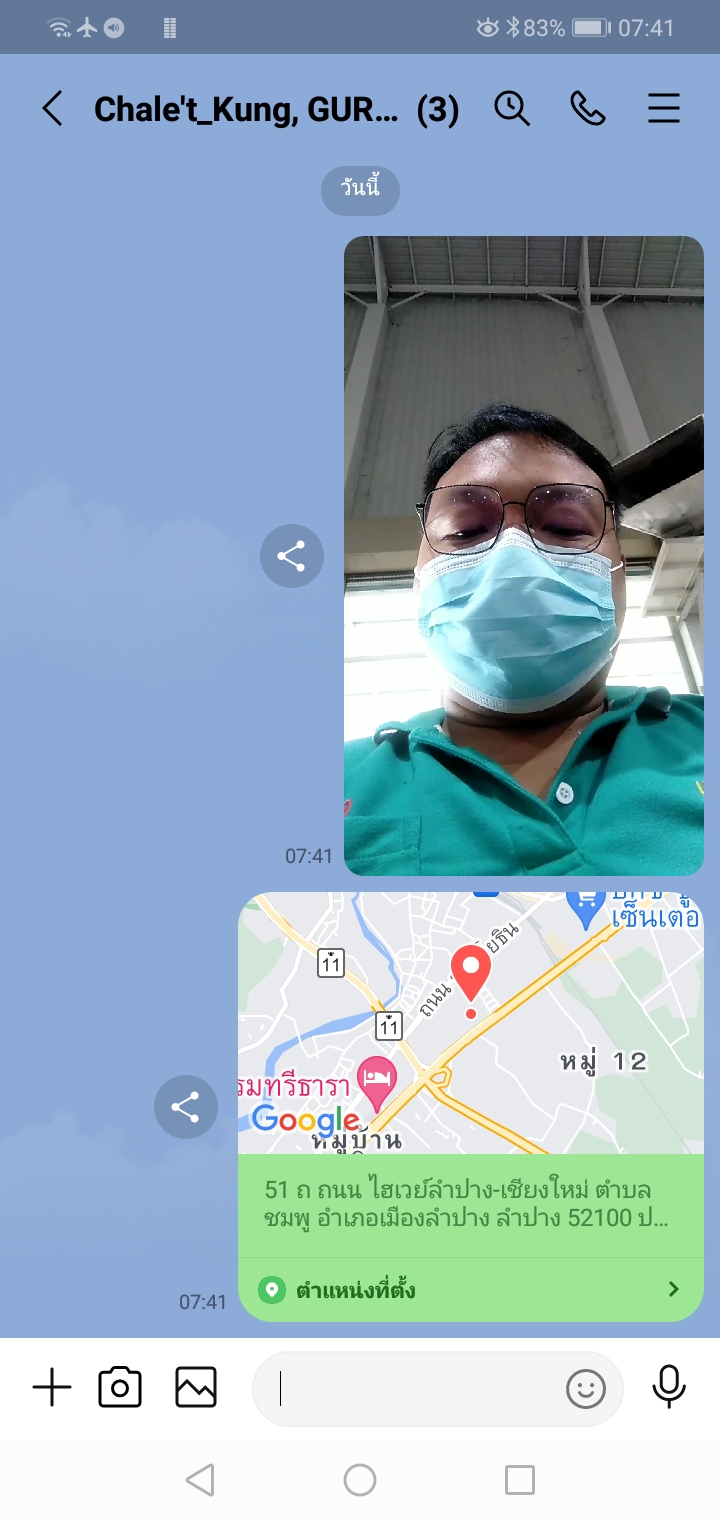Open the plus attachment menu

(52, 1388)
